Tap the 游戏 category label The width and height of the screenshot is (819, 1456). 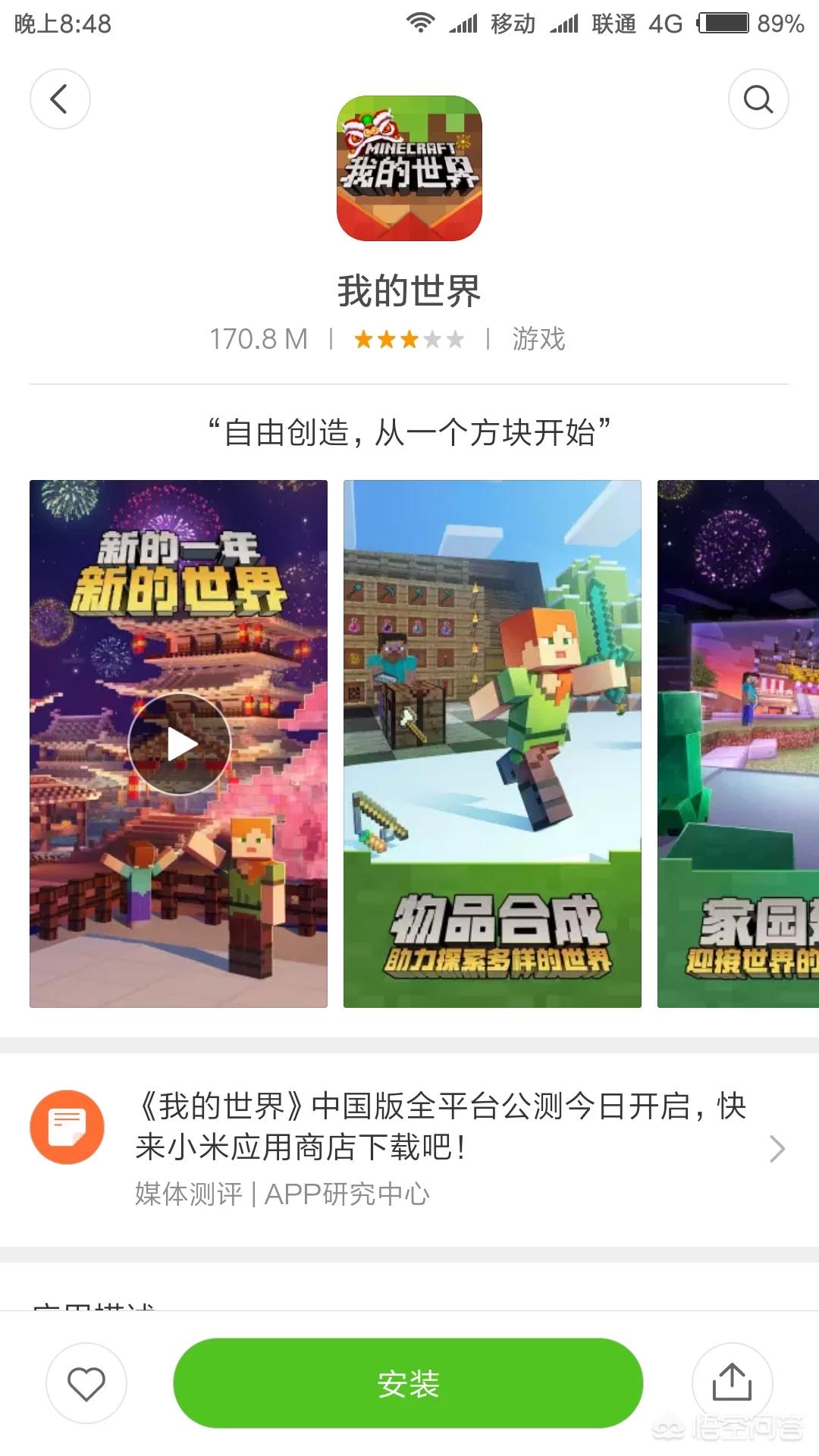(x=538, y=339)
